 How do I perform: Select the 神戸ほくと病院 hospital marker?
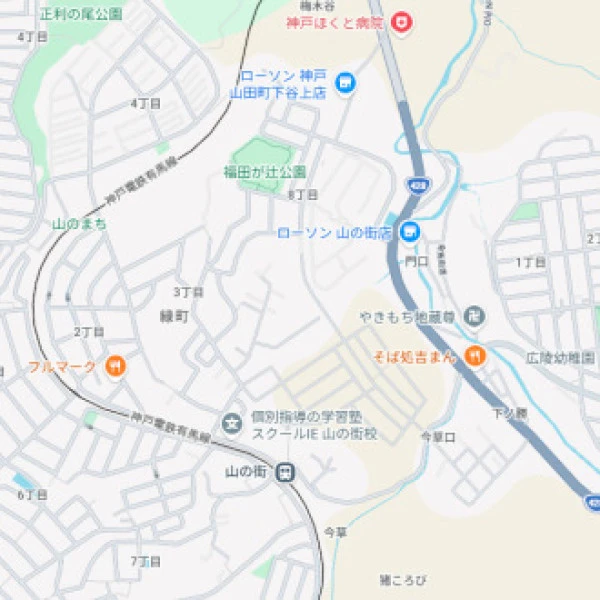coord(401,22)
